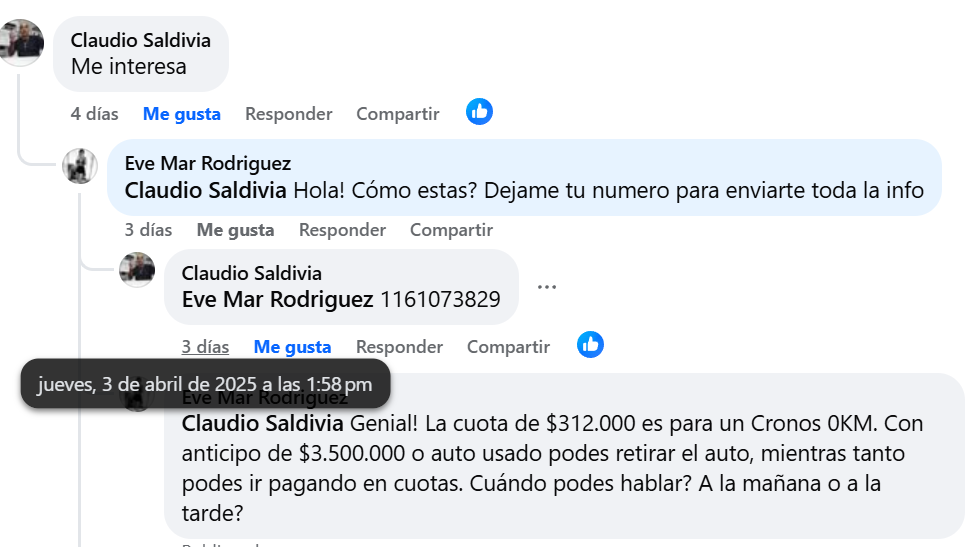Open Claudio's avatar beside "Me interesa" comment

(20, 41)
